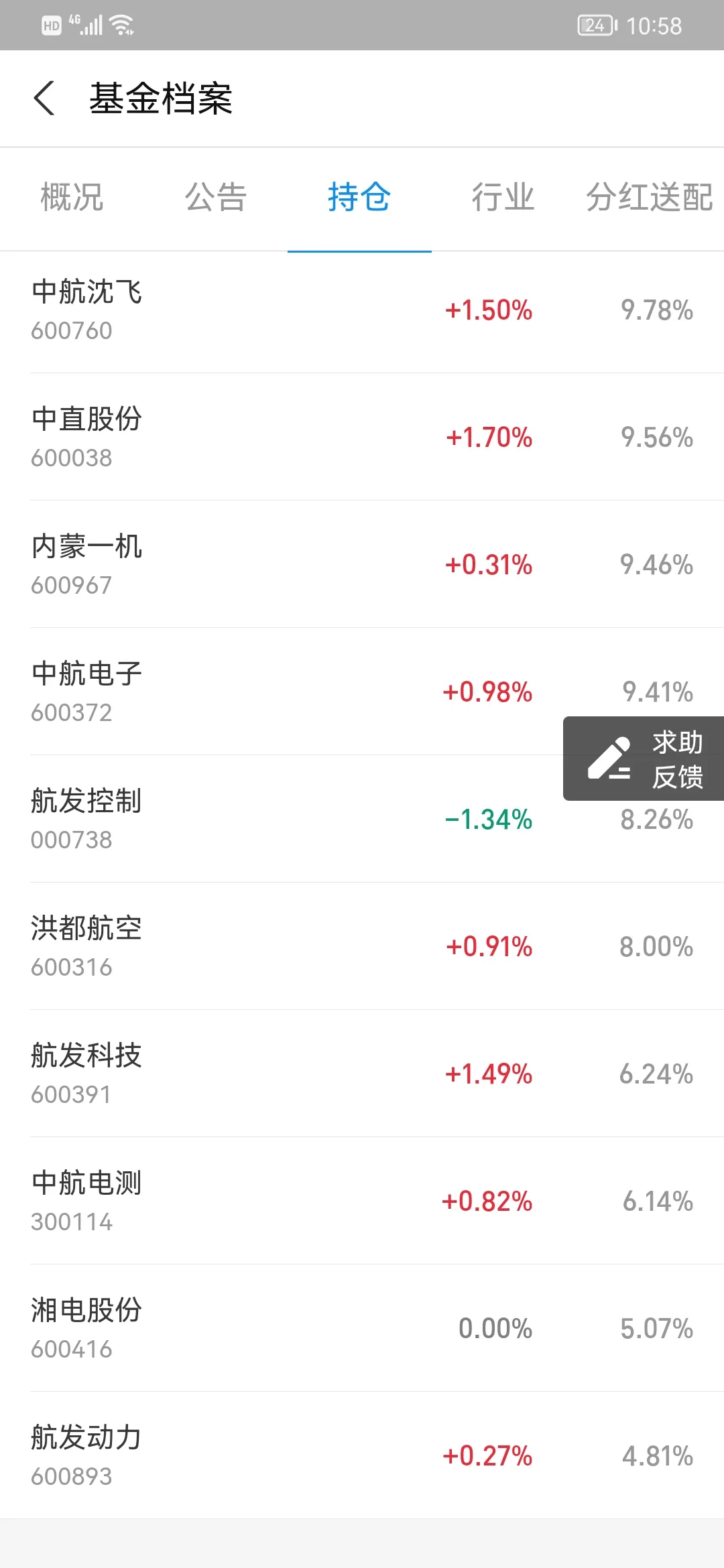This screenshot has width=724, height=1568.
Task: View 航发动力 600893 details
Action: coord(362,1455)
